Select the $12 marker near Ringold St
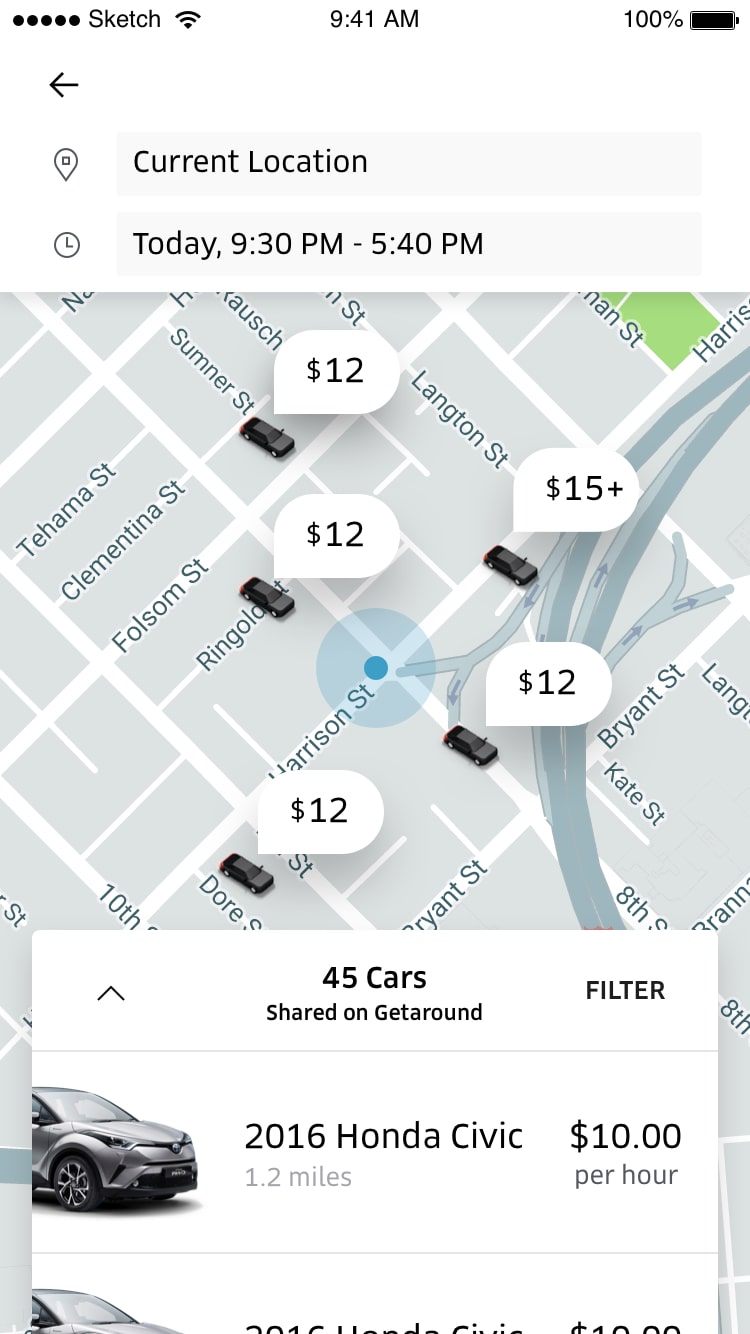750x1334 pixels. click(x=336, y=535)
